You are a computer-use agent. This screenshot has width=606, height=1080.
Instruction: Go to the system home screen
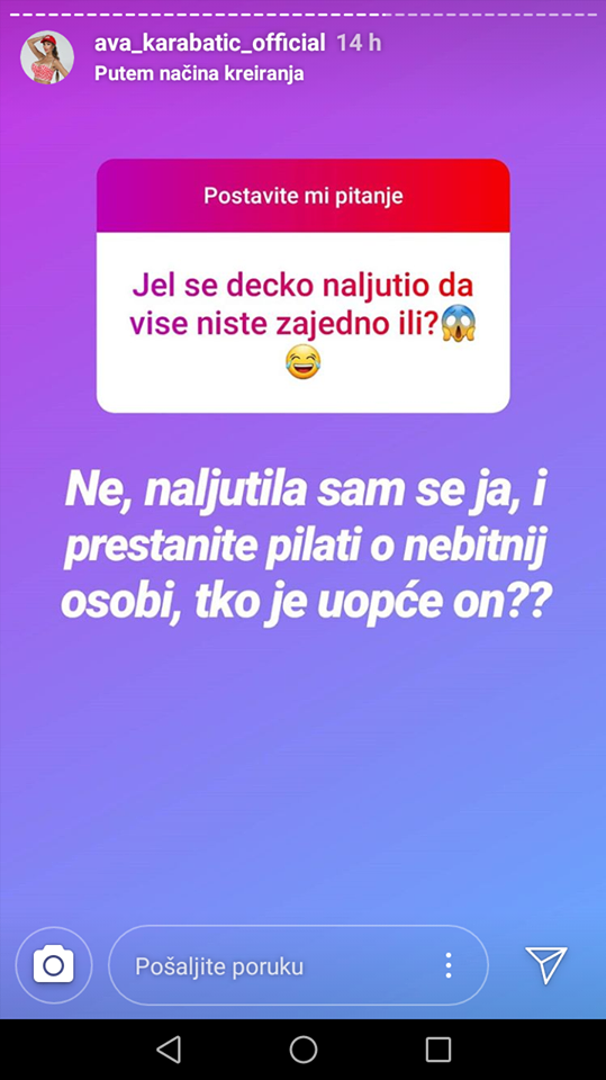(x=303, y=1049)
